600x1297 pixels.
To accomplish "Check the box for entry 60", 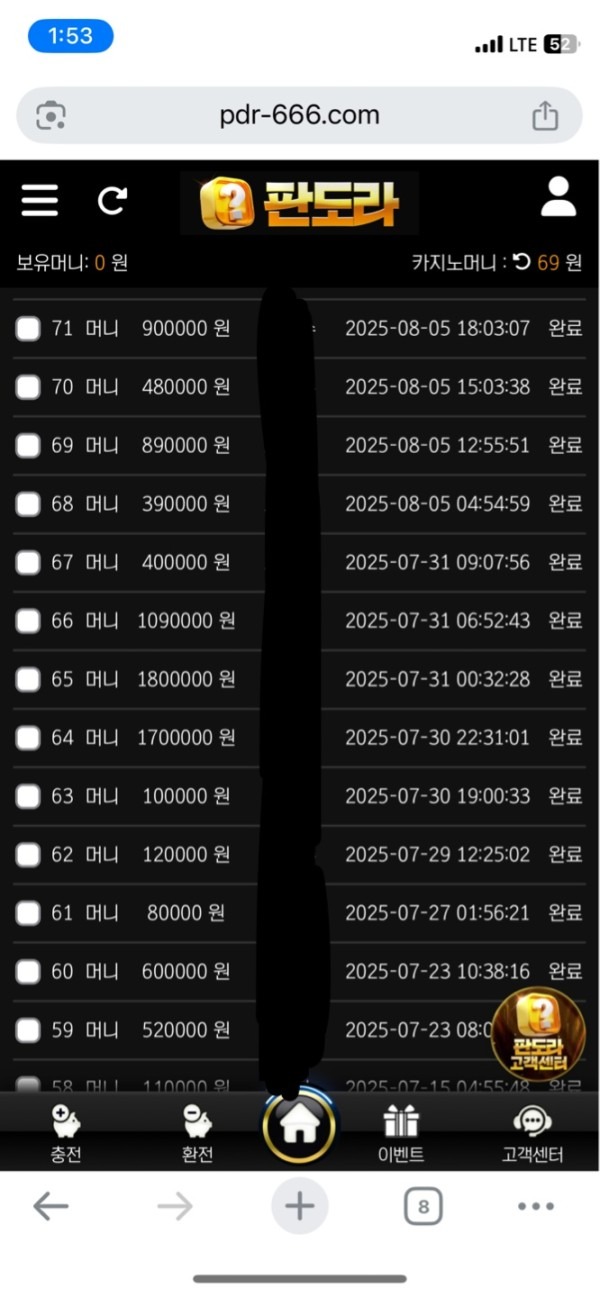I will pyautogui.click(x=28, y=971).
